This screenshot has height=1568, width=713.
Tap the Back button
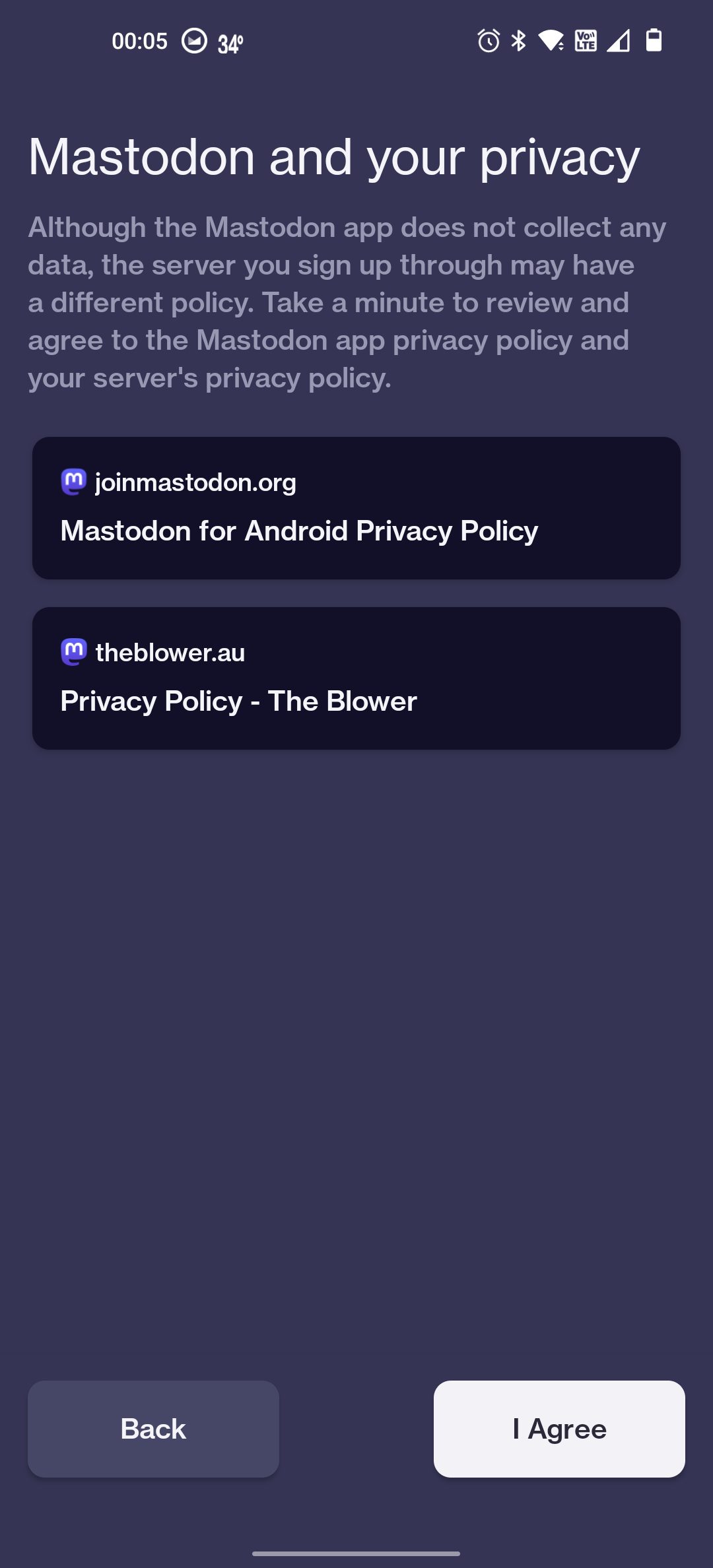[153, 1429]
